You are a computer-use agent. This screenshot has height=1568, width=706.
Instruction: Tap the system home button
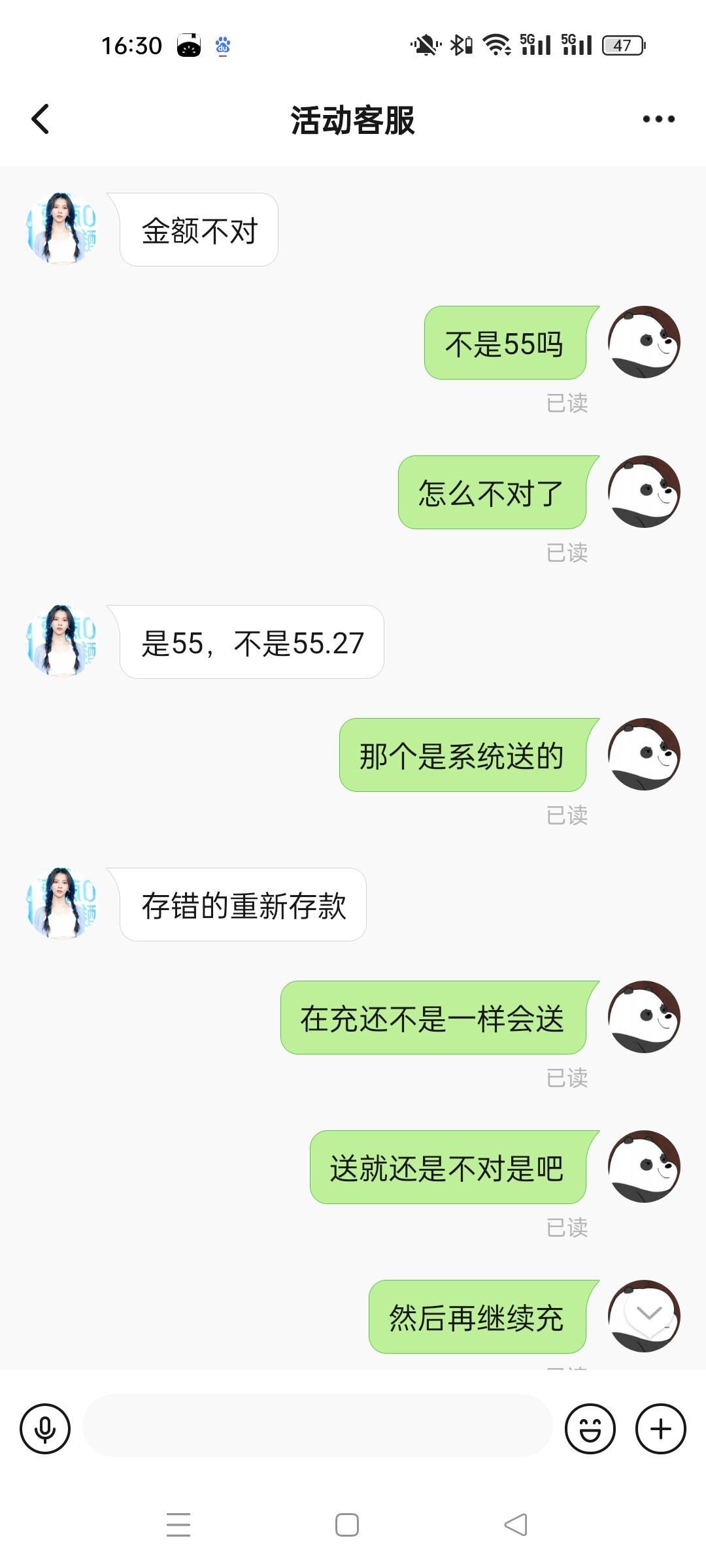click(346, 1525)
